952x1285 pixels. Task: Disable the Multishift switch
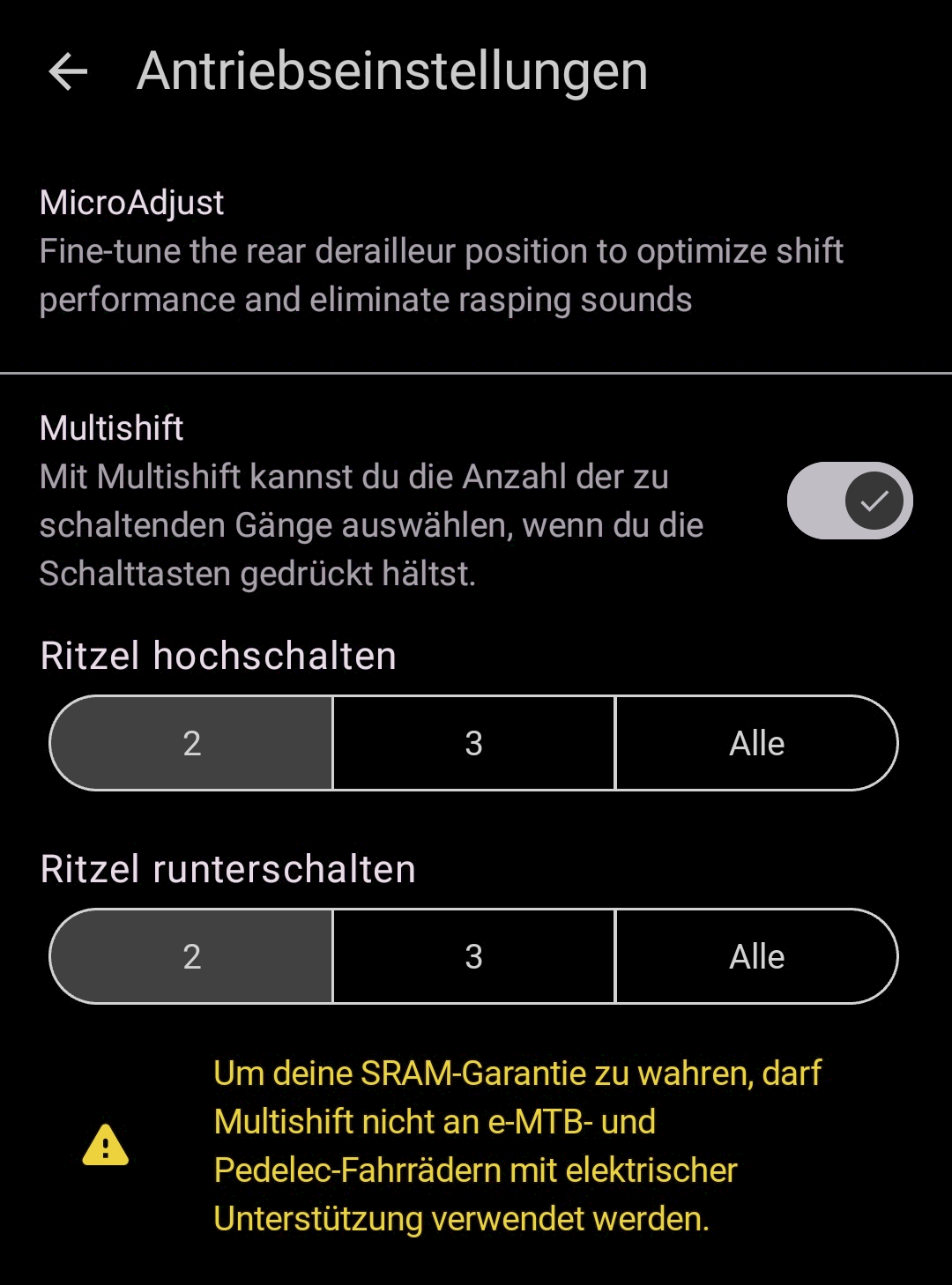tap(849, 501)
